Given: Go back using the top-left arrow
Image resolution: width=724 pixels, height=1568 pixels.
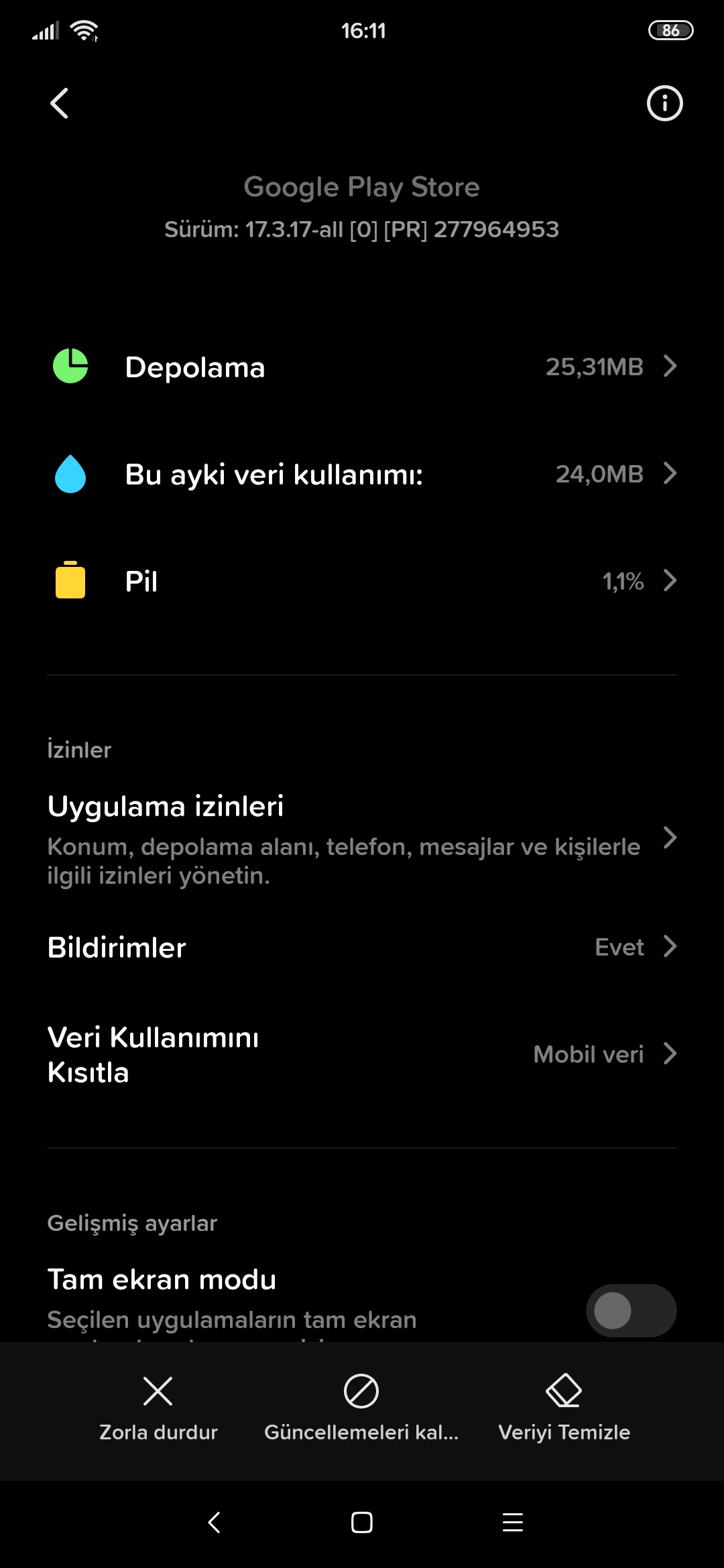Looking at the screenshot, I should [x=59, y=103].
